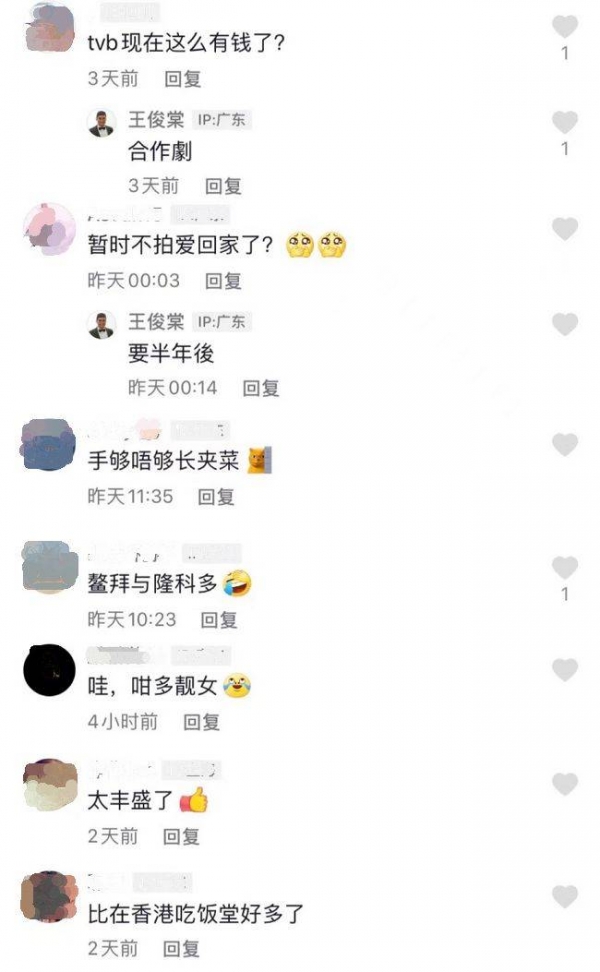Reply to 王俊棠's '合作劇' comment
The image size is (600, 972).
coord(223,186)
